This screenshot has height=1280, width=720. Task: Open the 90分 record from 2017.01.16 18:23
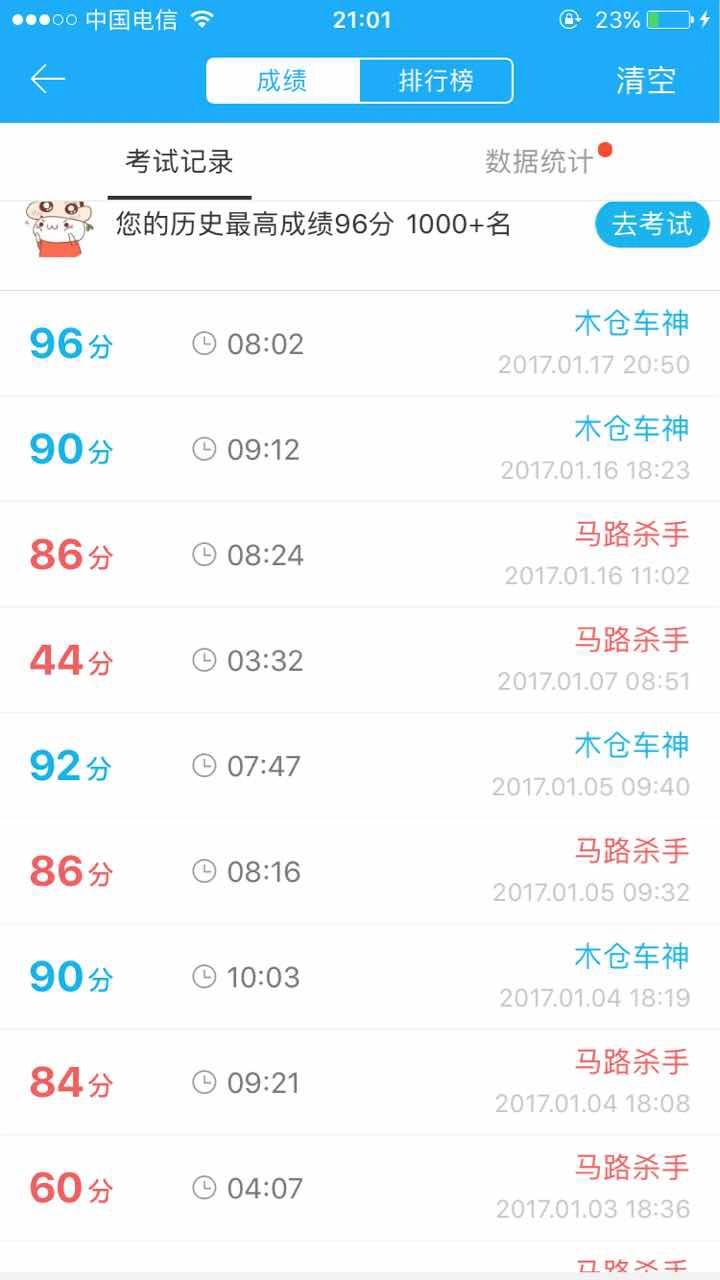360,449
